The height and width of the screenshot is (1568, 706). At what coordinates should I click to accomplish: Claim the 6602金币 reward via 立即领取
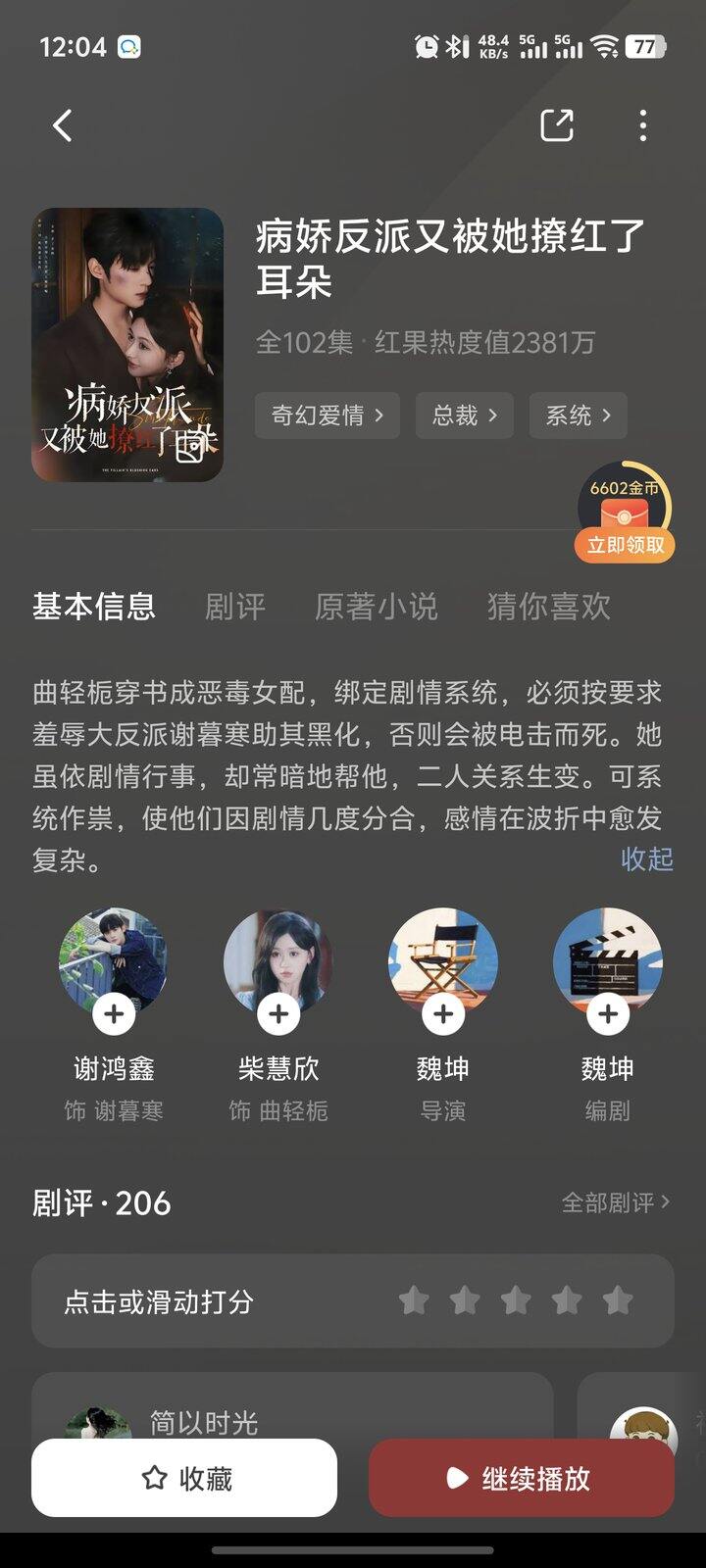point(625,545)
